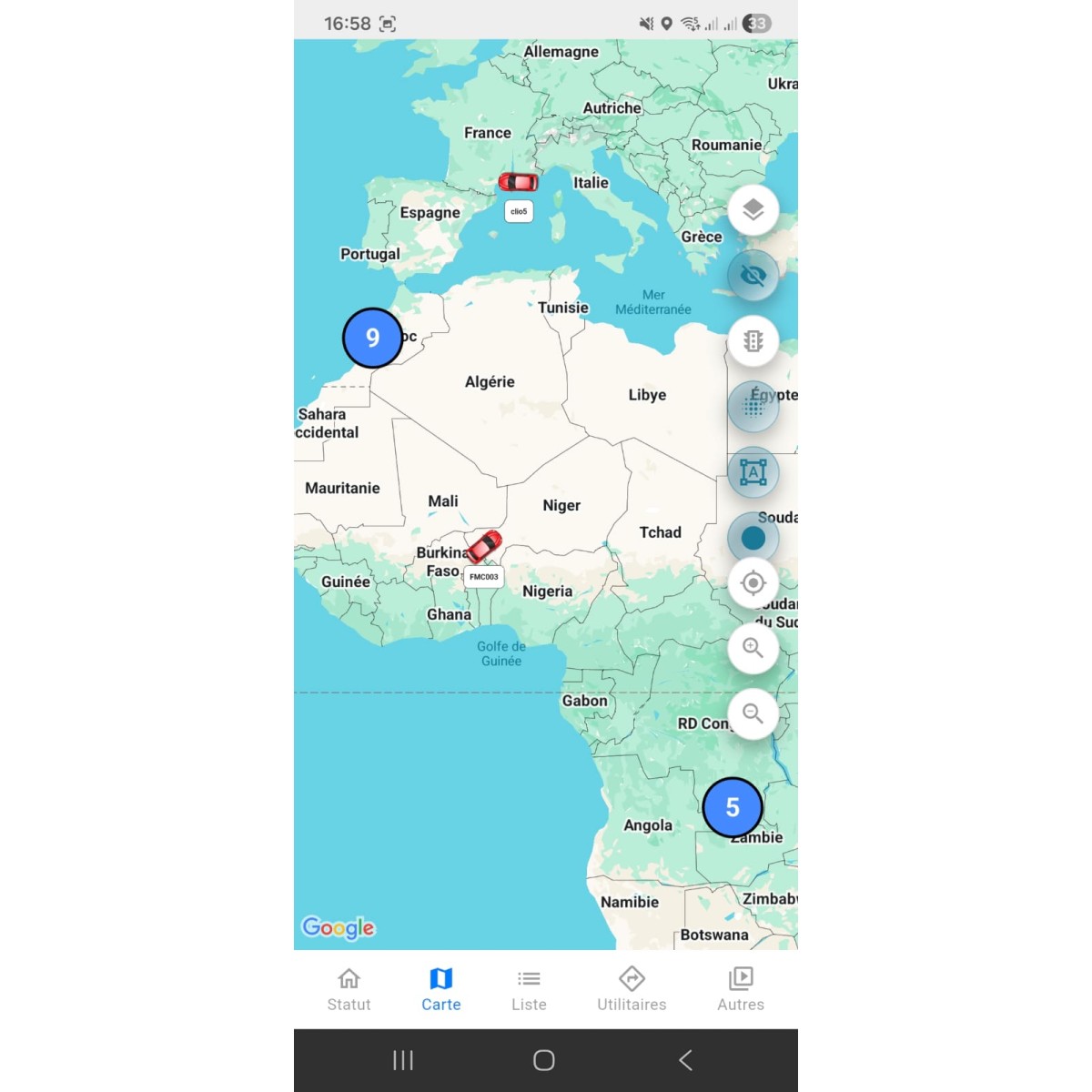Expand the cluster of 5 vehicles

click(733, 807)
